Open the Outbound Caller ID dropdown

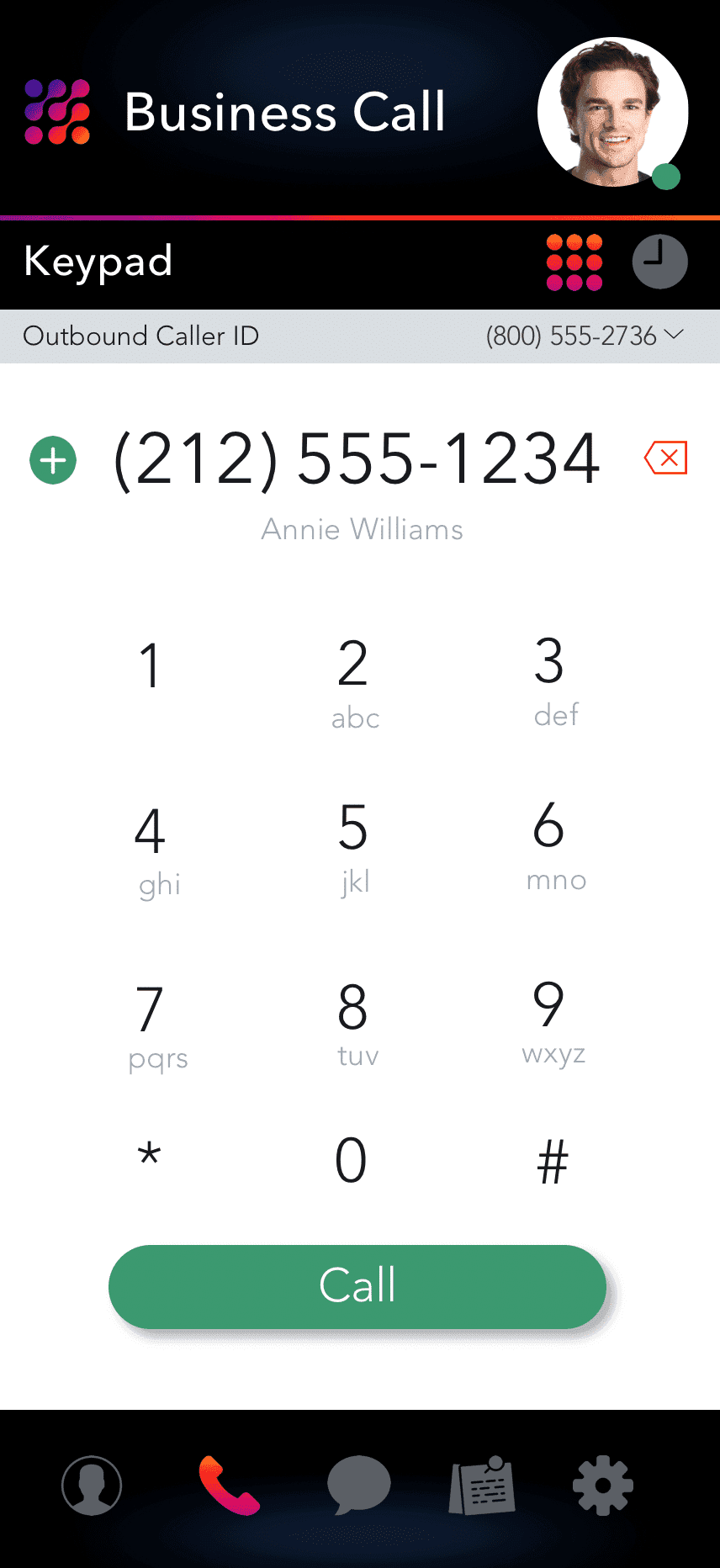pyautogui.click(x=140, y=336)
